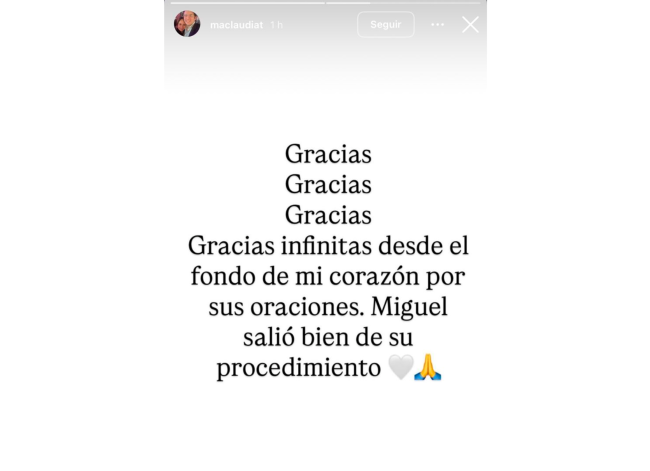This screenshot has width=650, height=471.
Task: Open maclaudiat's profile picture
Action: point(187,24)
